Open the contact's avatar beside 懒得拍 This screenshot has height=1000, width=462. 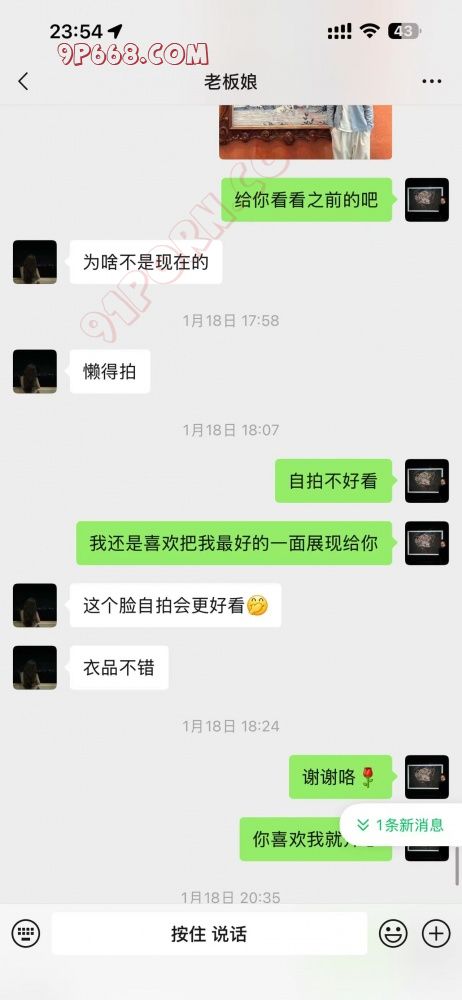click(x=34, y=371)
